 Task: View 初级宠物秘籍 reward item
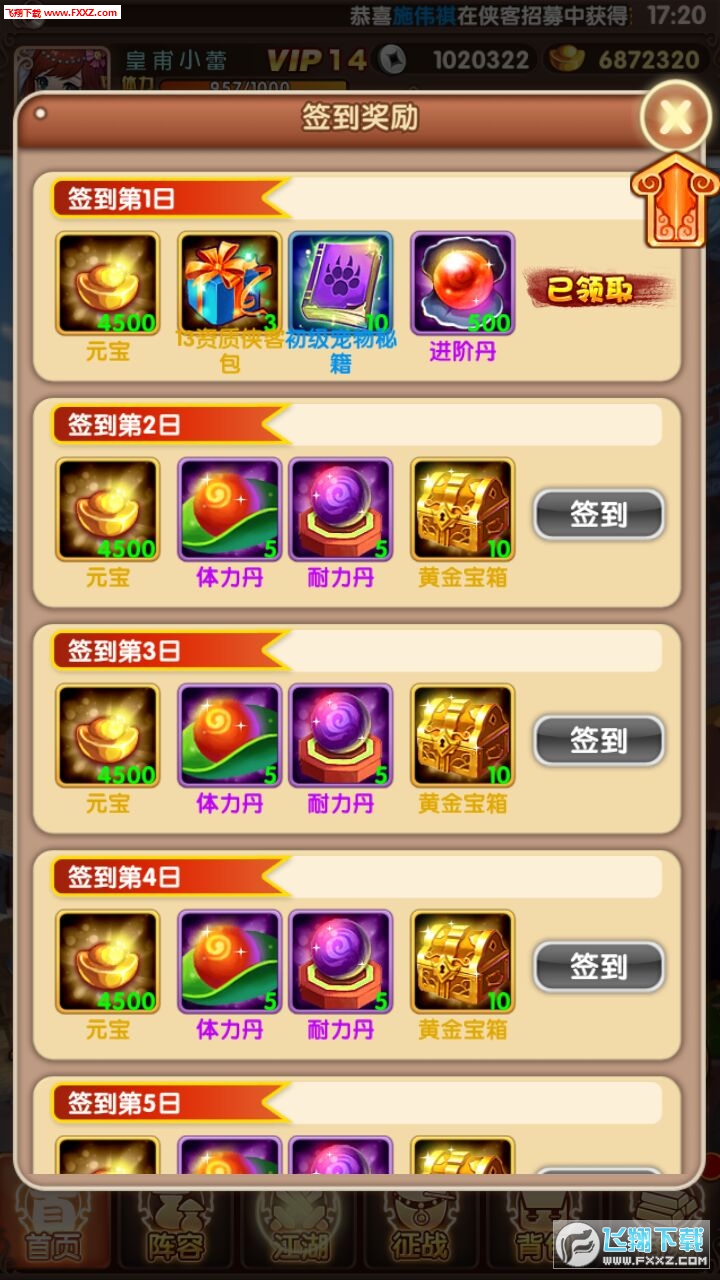[x=341, y=284]
